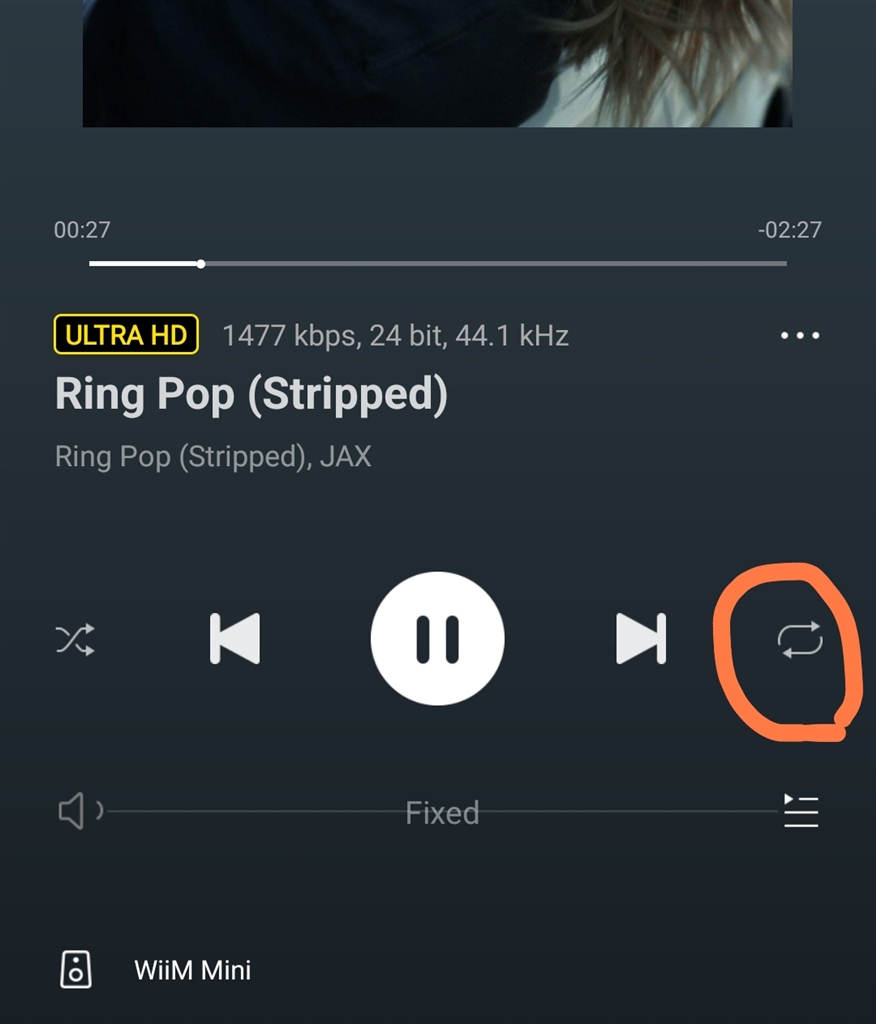This screenshot has height=1024, width=876.
Task: Toggle shuffle mode
Action: [75, 639]
